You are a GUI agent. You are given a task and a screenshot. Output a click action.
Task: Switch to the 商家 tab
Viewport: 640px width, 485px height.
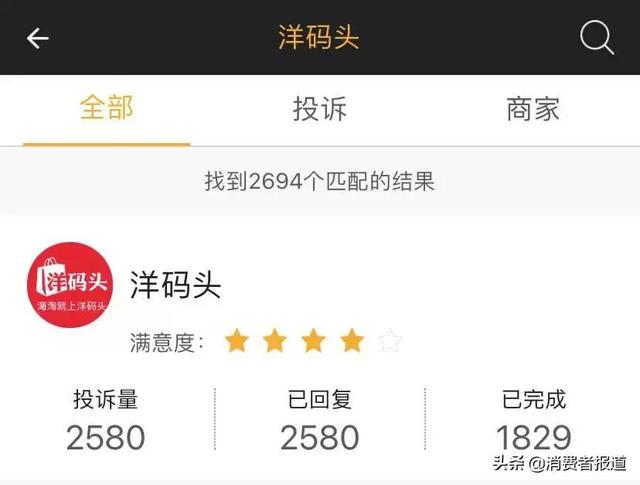(533, 109)
